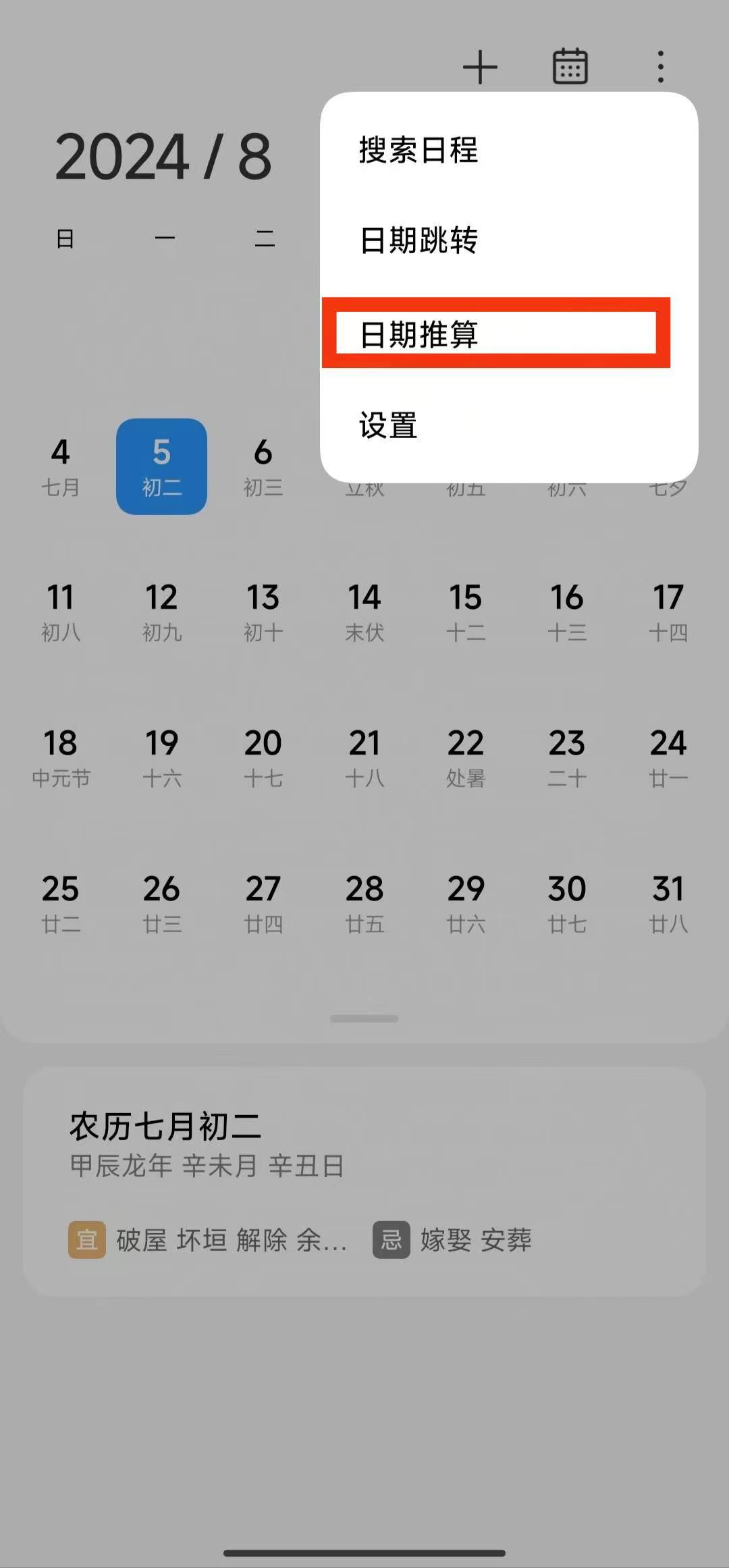Pick August 22 处暑 date
The height and width of the screenshot is (1568, 729).
tap(466, 758)
